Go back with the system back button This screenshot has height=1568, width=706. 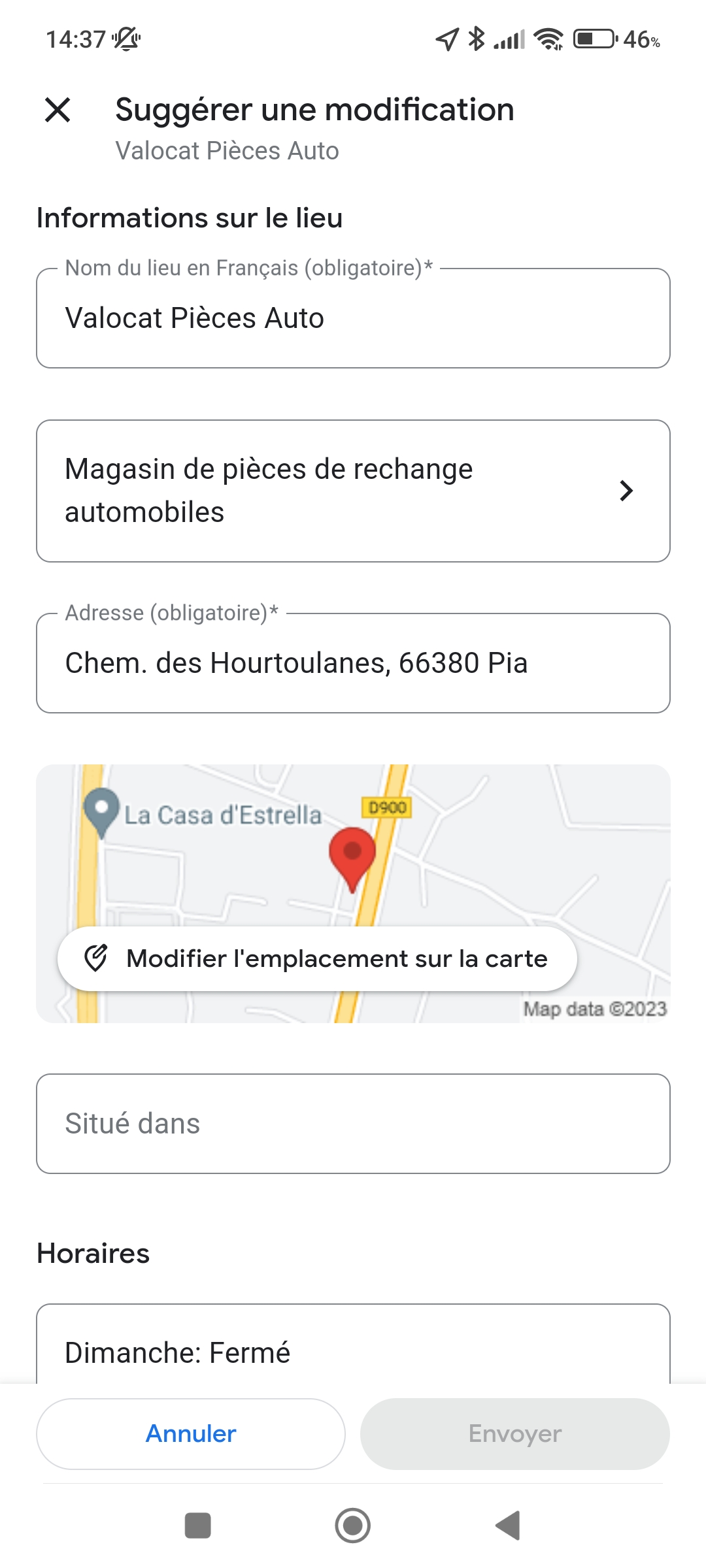coord(508,1526)
